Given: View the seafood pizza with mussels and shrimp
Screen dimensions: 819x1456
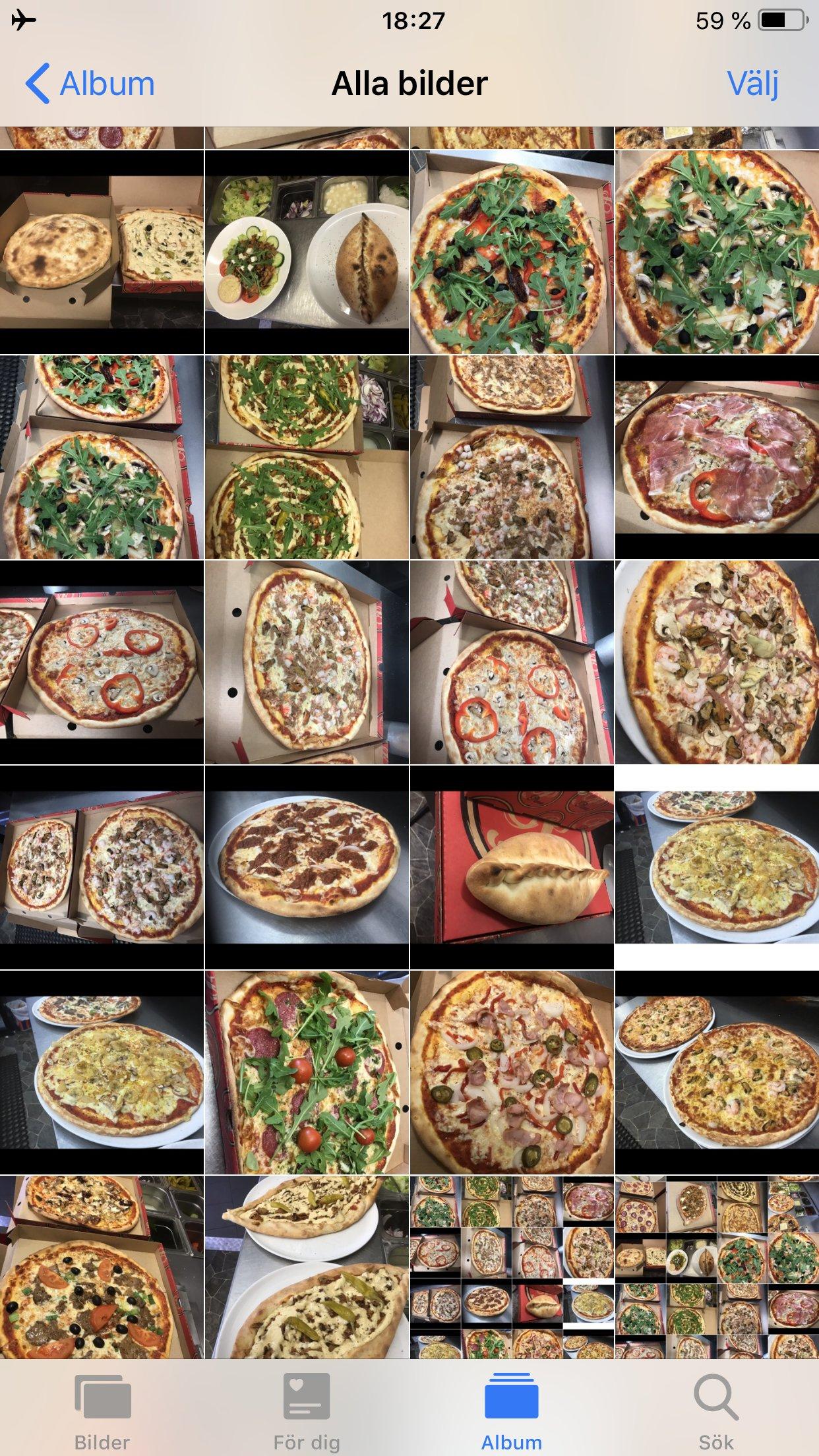Looking at the screenshot, I should (717, 662).
